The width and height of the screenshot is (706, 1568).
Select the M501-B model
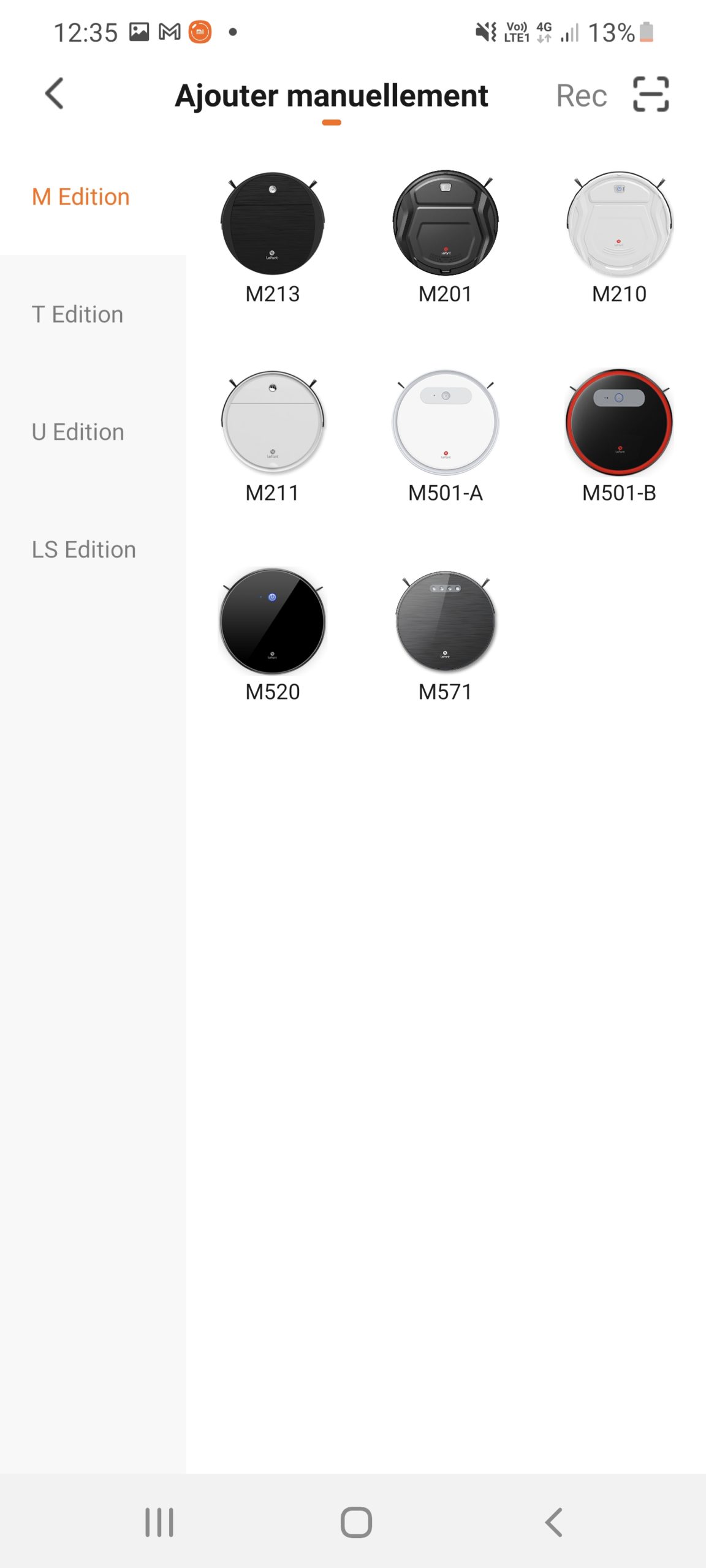619,423
